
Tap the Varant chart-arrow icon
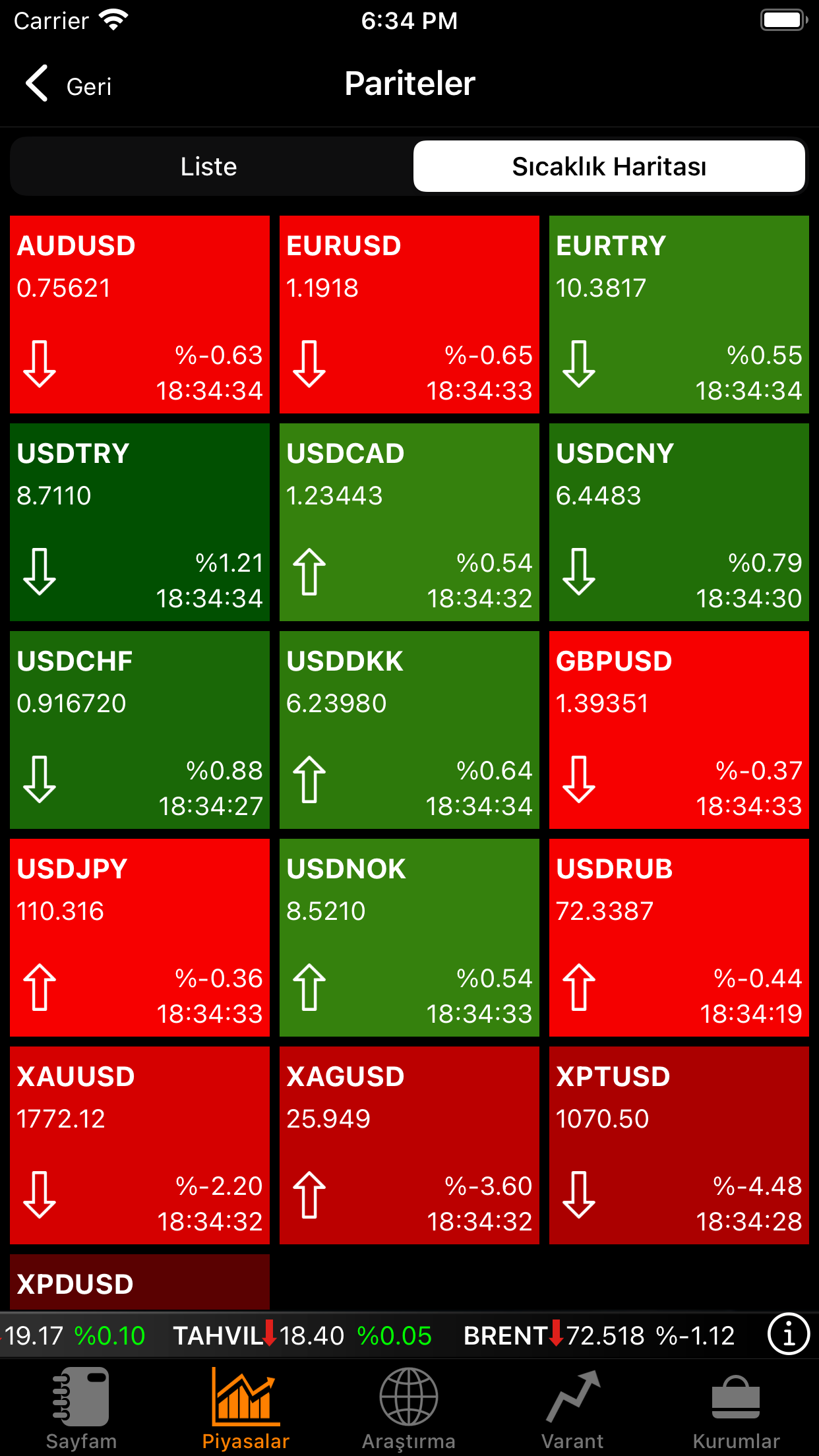pos(573,1398)
